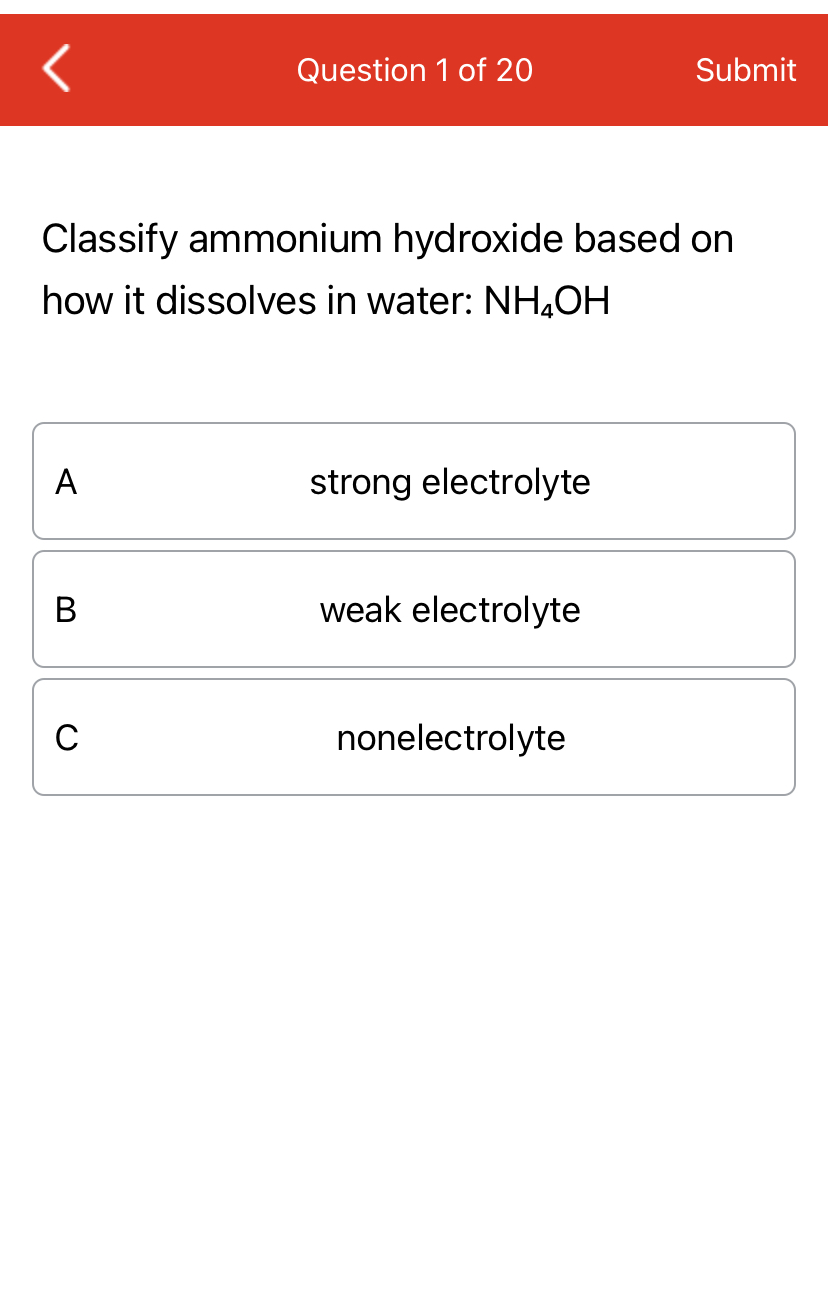Tap the NH4OH formula in the question
The image size is (828, 1314).
547,300
